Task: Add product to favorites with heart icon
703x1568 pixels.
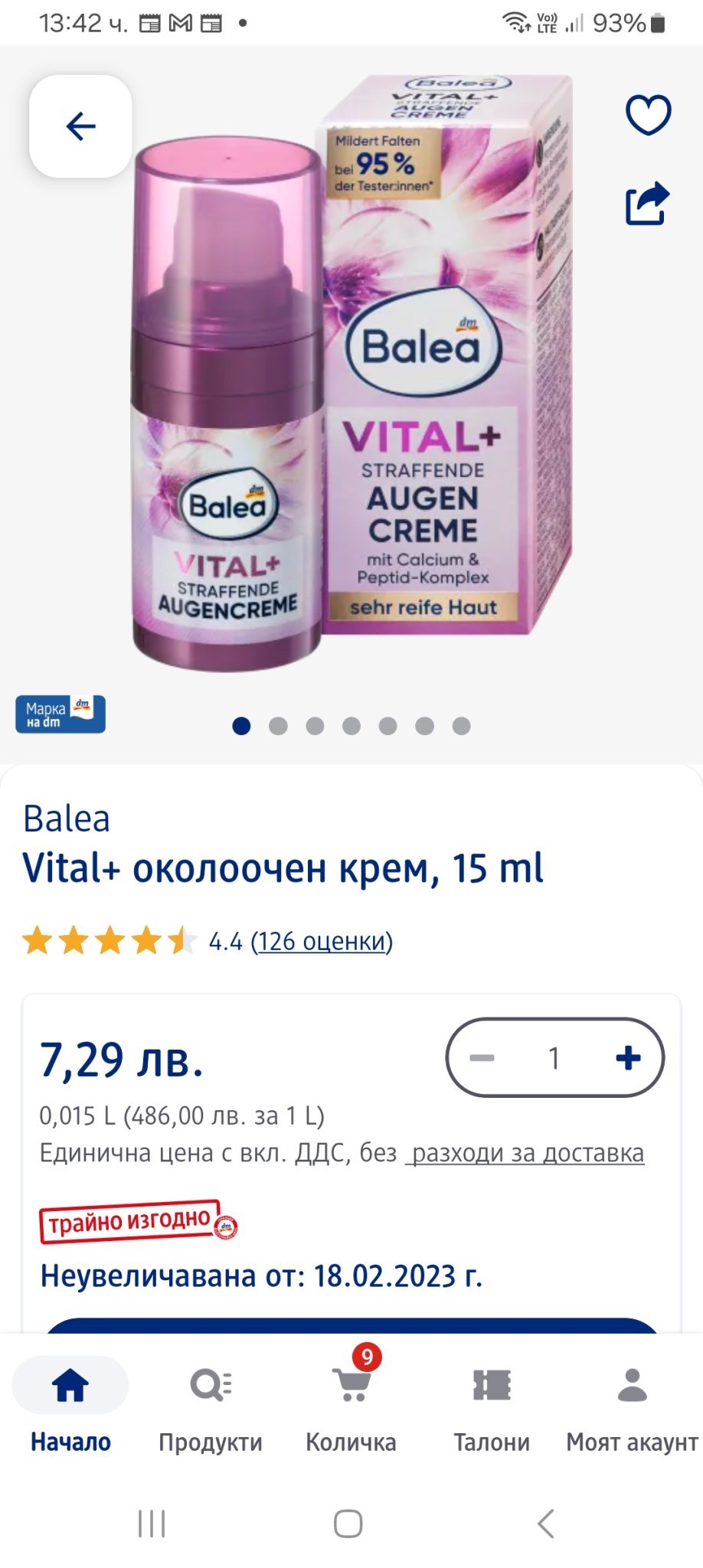Action: 648,115
